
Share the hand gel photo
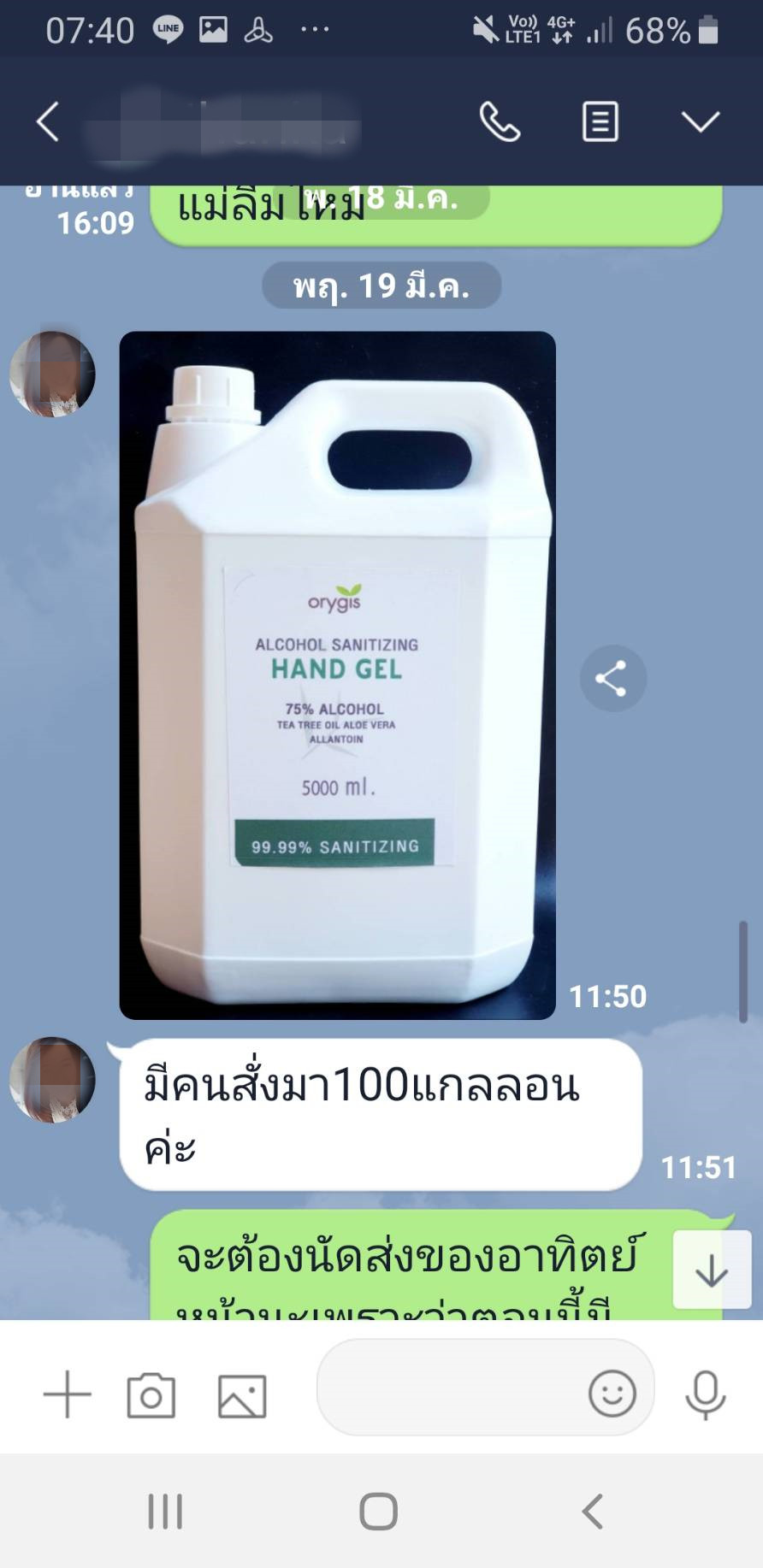point(612,679)
